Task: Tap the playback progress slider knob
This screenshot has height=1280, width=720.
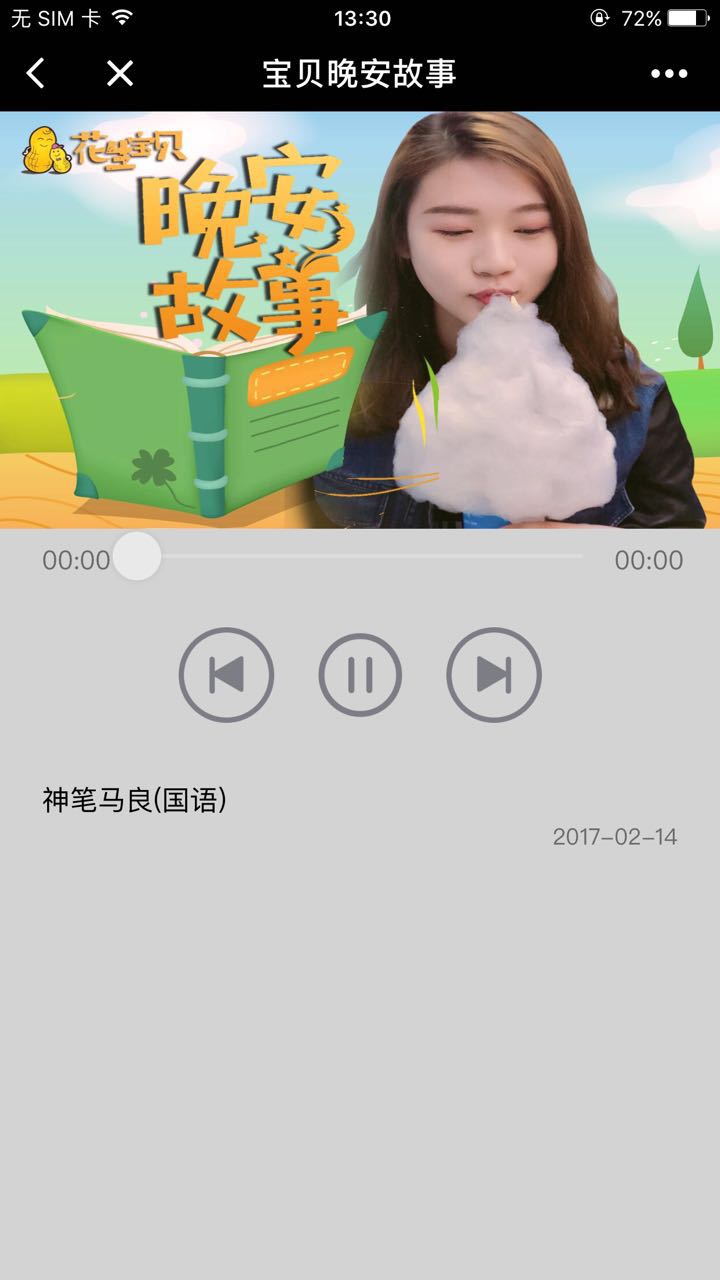Action: [x=137, y=557]
